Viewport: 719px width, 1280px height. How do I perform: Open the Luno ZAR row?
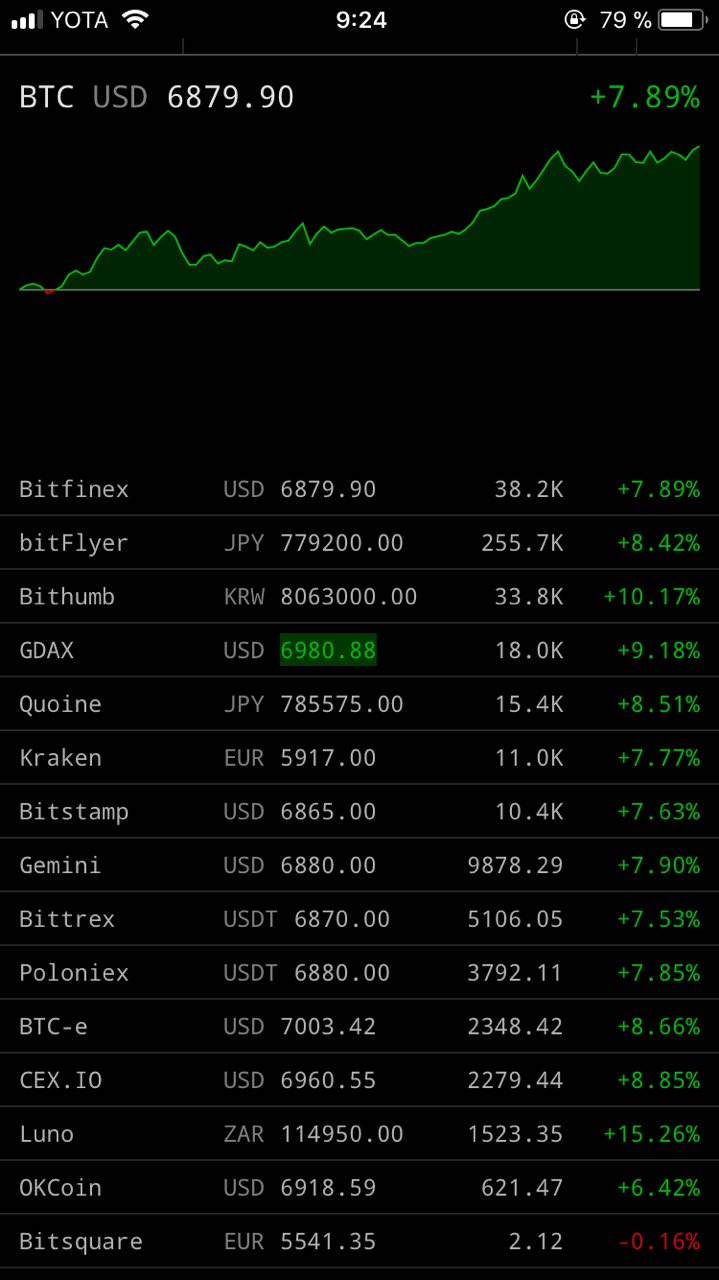[x=359, y=1134]
